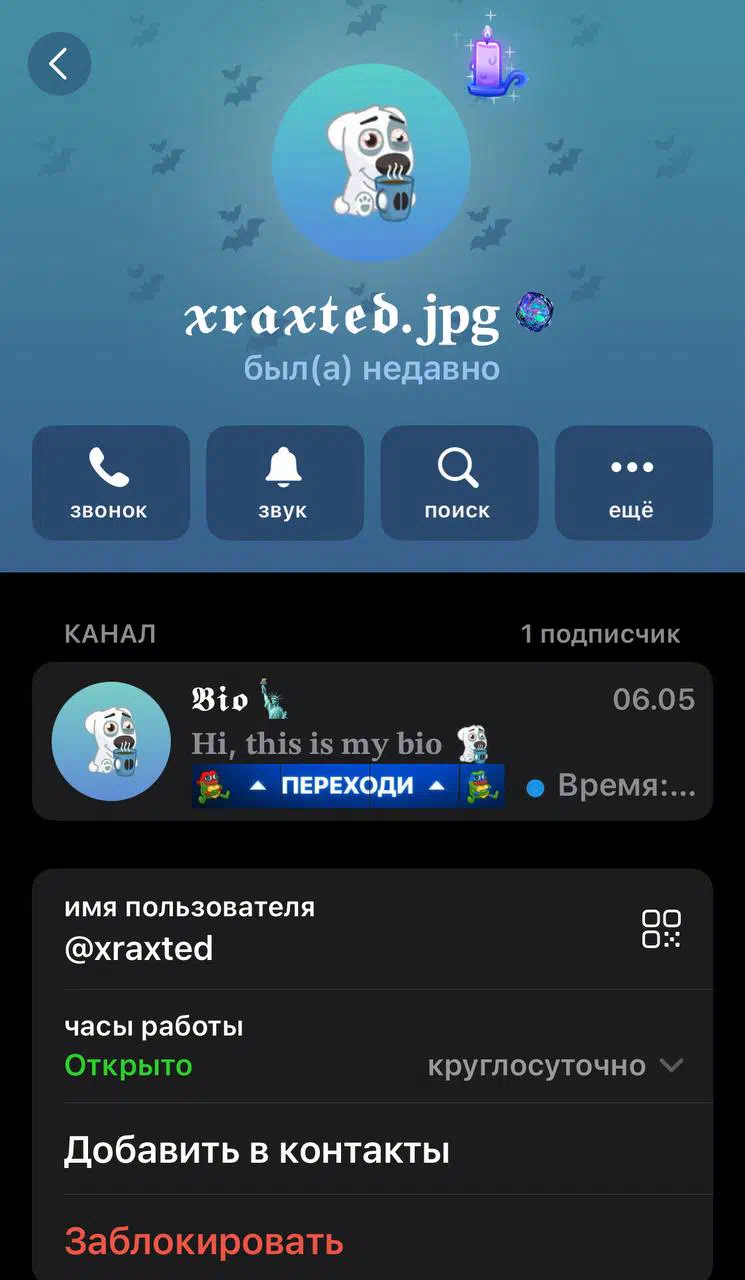Go back using the arrow button

[59, 64]
